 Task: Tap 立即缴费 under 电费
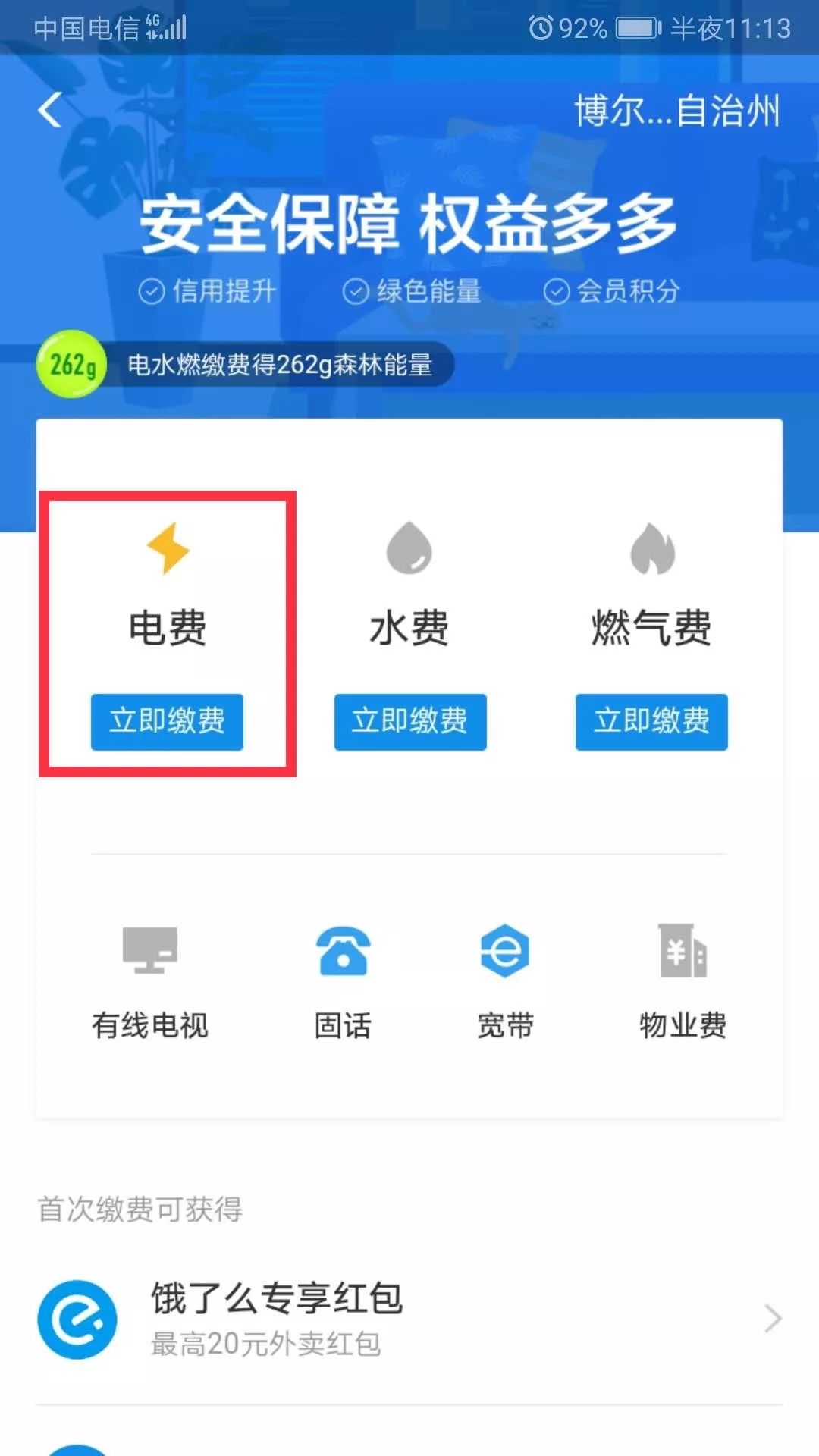point(168,723)
